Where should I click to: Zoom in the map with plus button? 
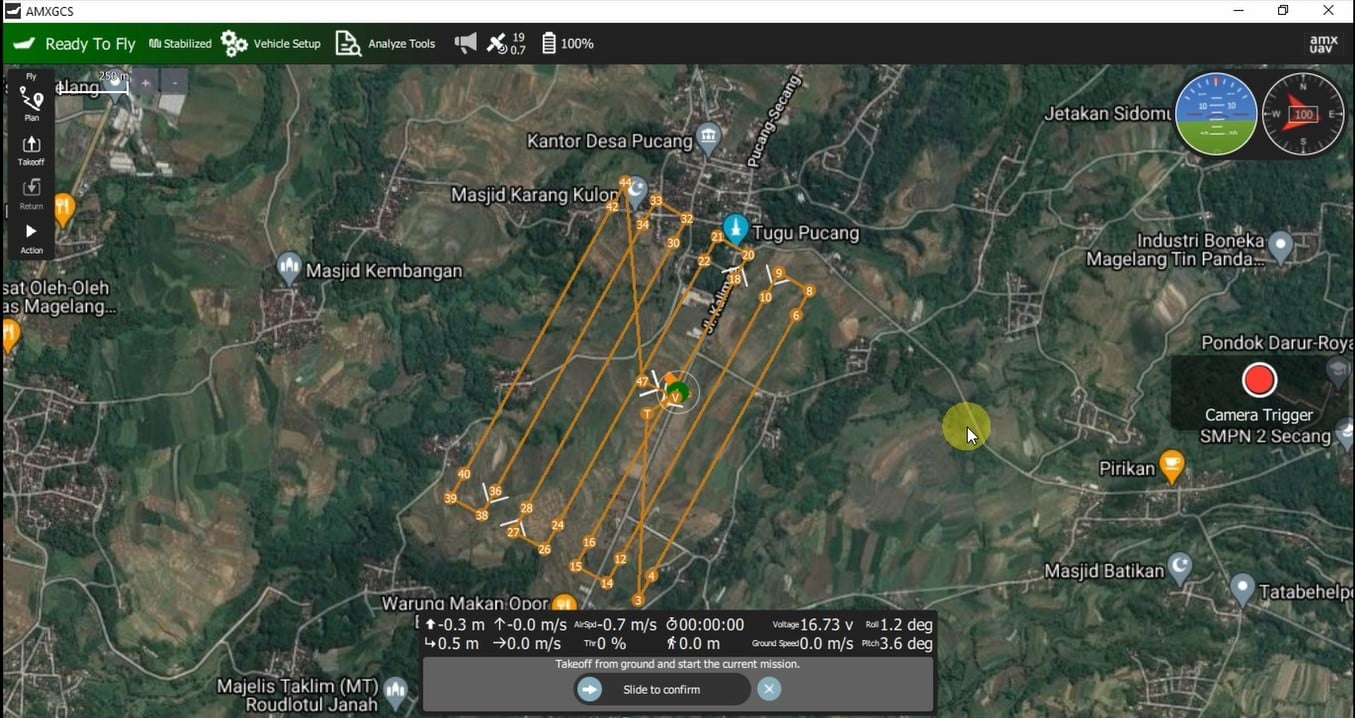pyautogui.click(x=146, y=83)
